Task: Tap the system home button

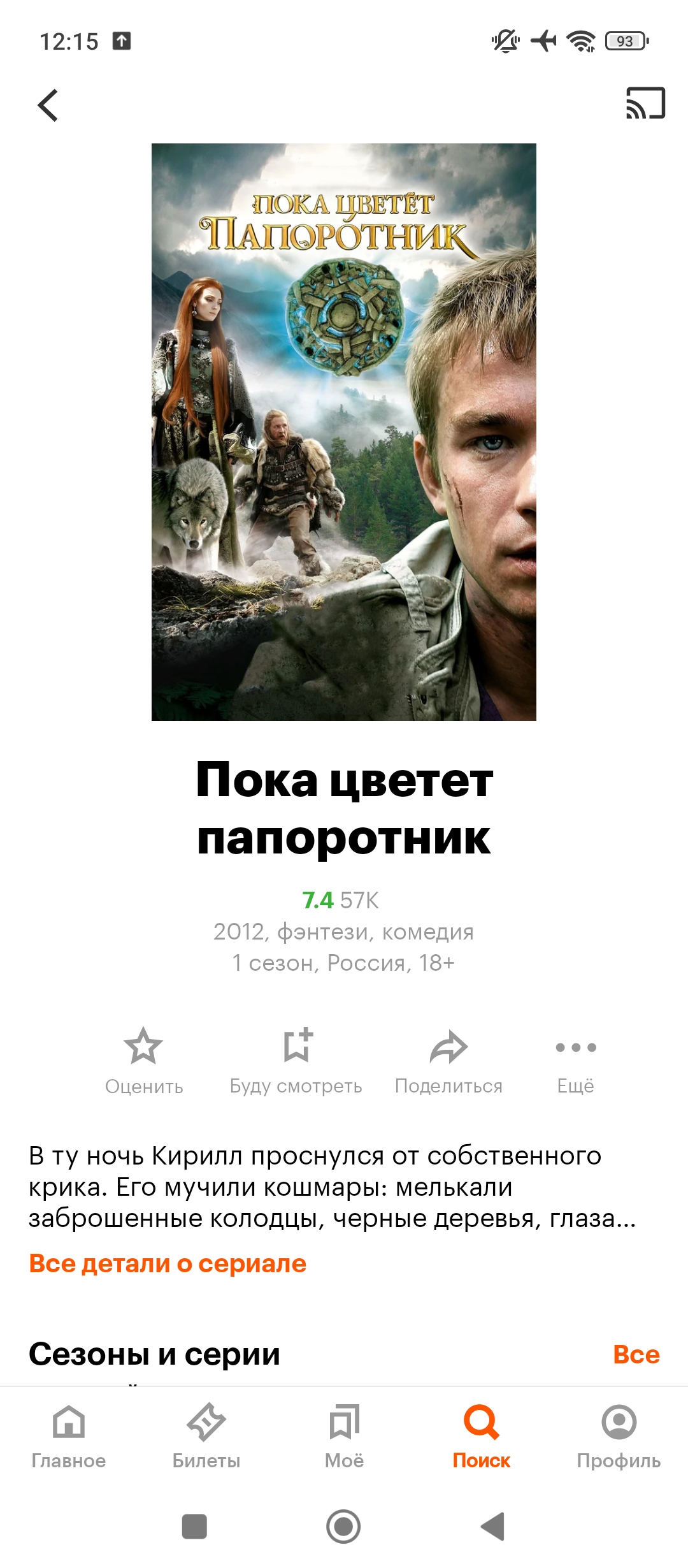Action: tap(343, 1527)
